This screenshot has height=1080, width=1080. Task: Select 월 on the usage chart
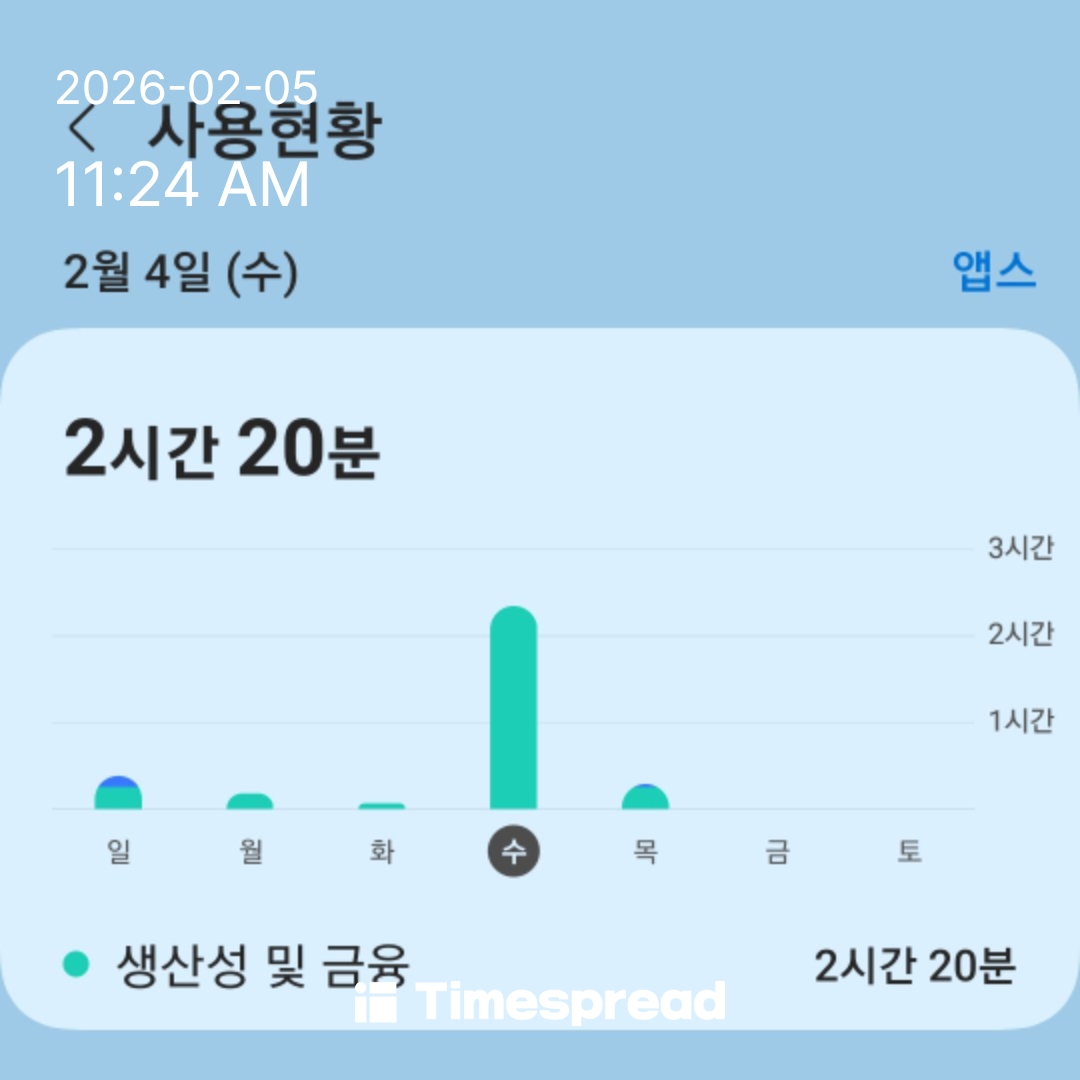pyautogui.click(x=250, y=852)
